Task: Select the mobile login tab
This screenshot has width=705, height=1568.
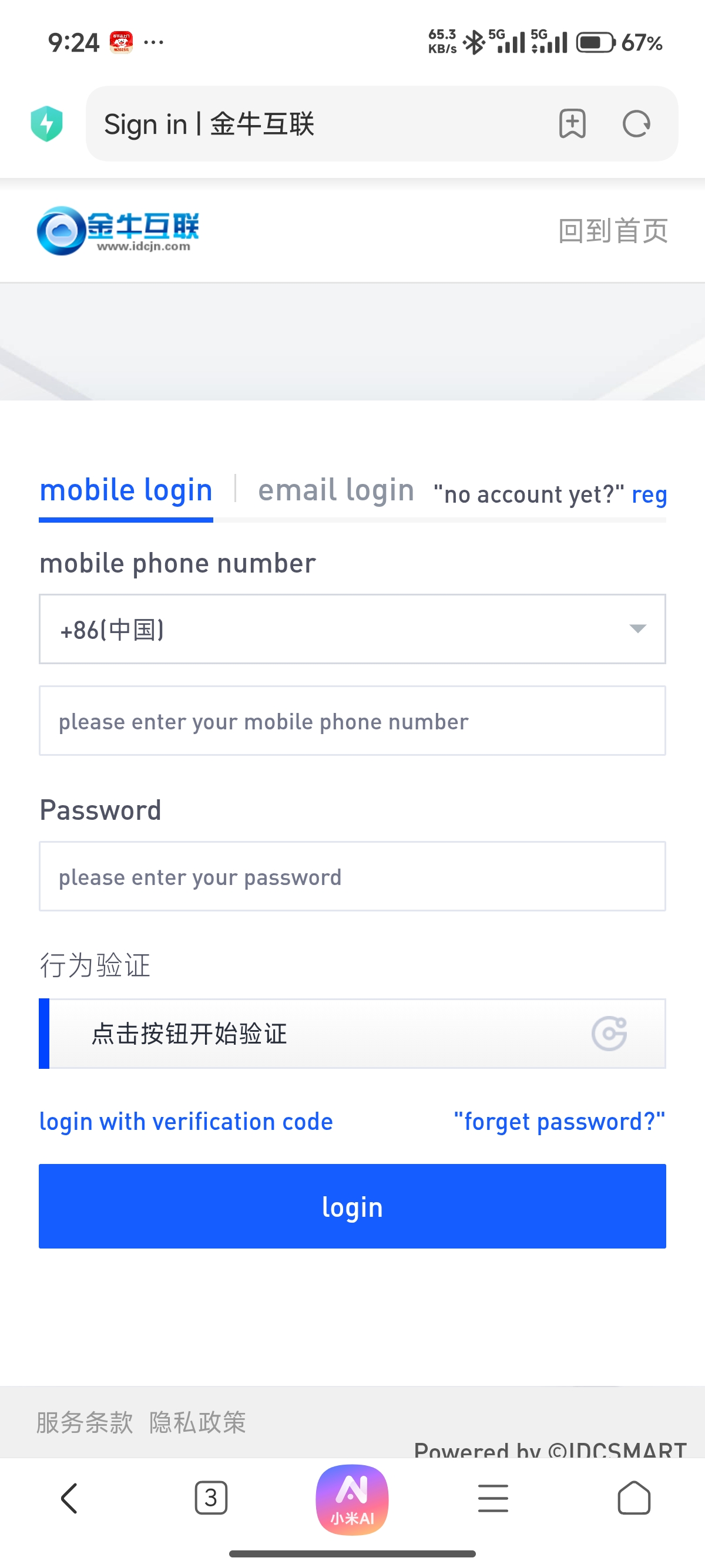Action: pos(126,490)
